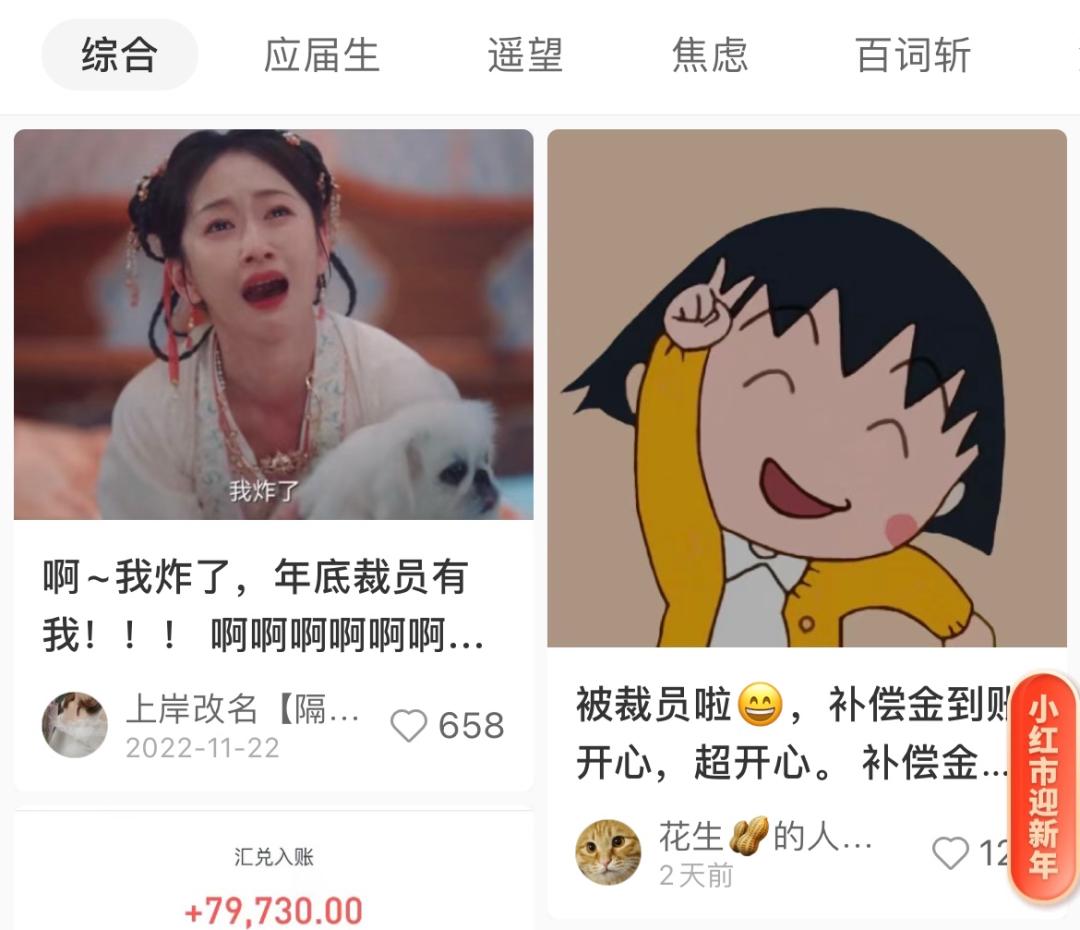The width and height of the screenshot is (1080, 930).
Task: Open the 遥望 tab
Action: [525, 55]
